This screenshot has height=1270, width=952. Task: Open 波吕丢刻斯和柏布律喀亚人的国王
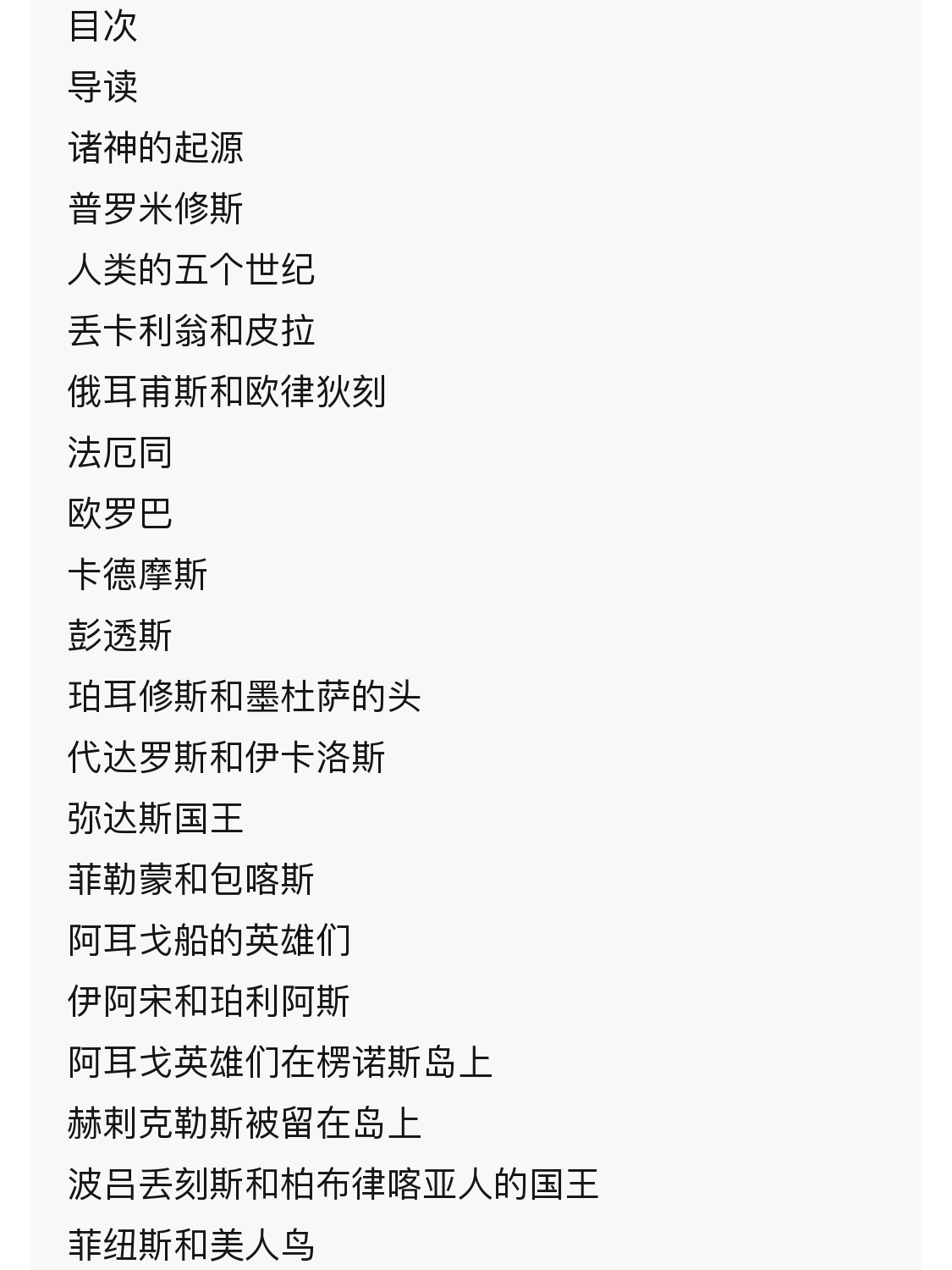333,1184
